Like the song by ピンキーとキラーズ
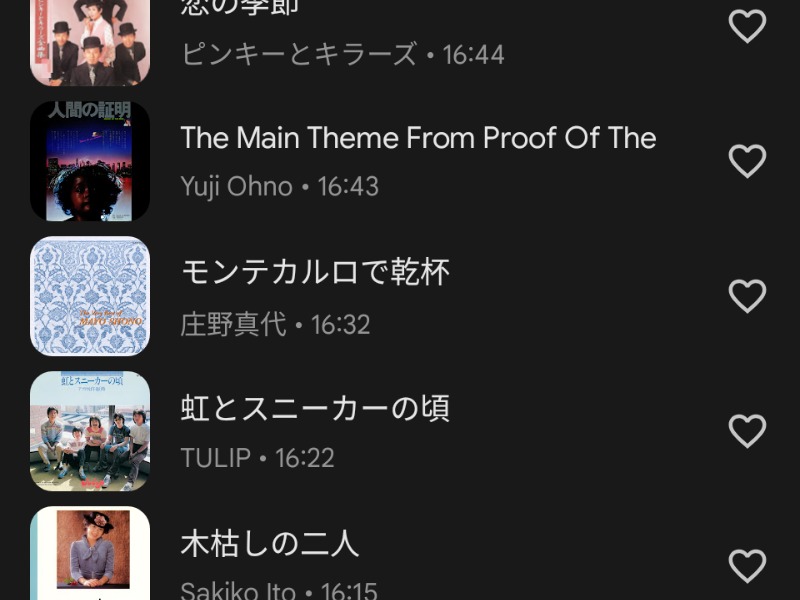800x600 pixels. [x=747, y=27]
